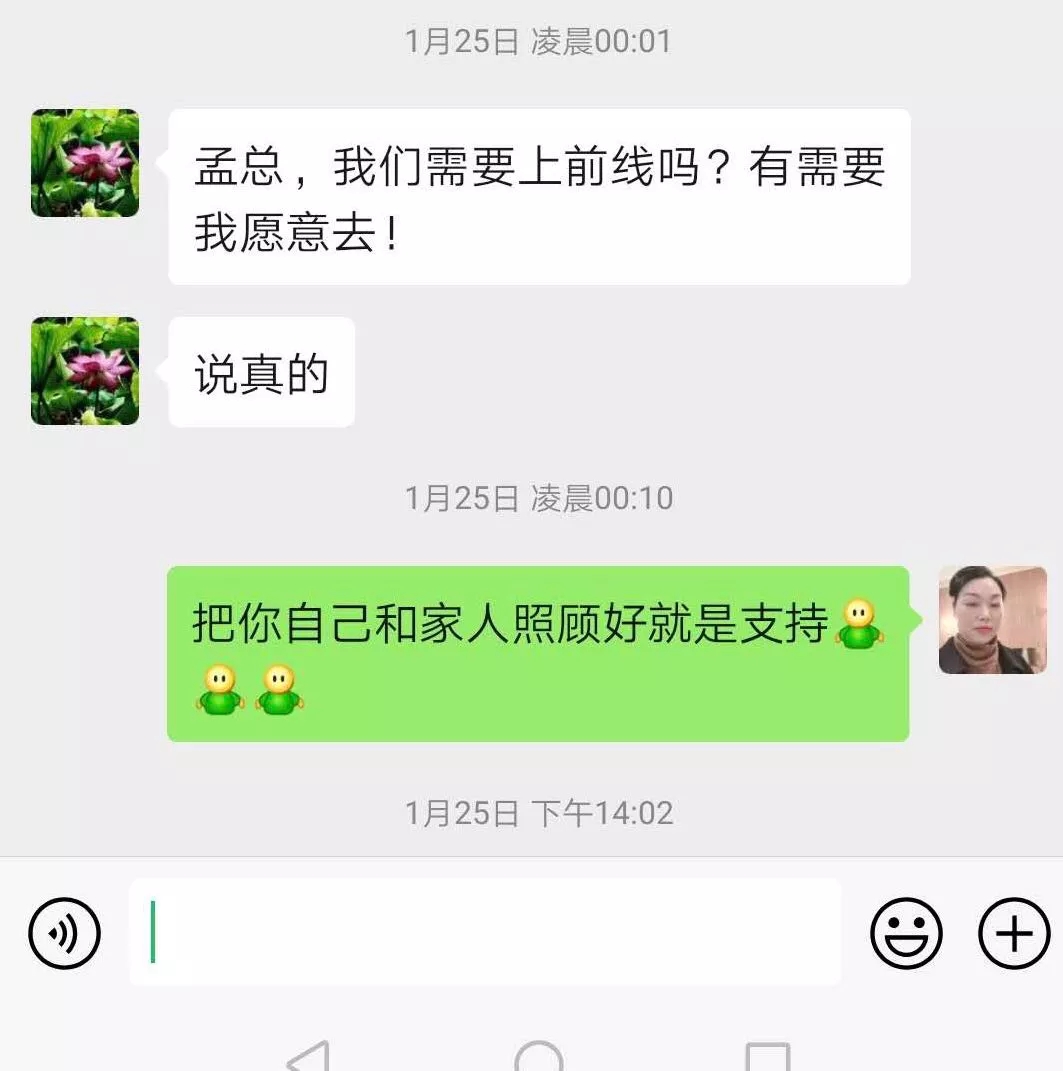Open the plus attachments menu
The width and height of the screenshot is (1063, 1071).
tap(1013, 933)
